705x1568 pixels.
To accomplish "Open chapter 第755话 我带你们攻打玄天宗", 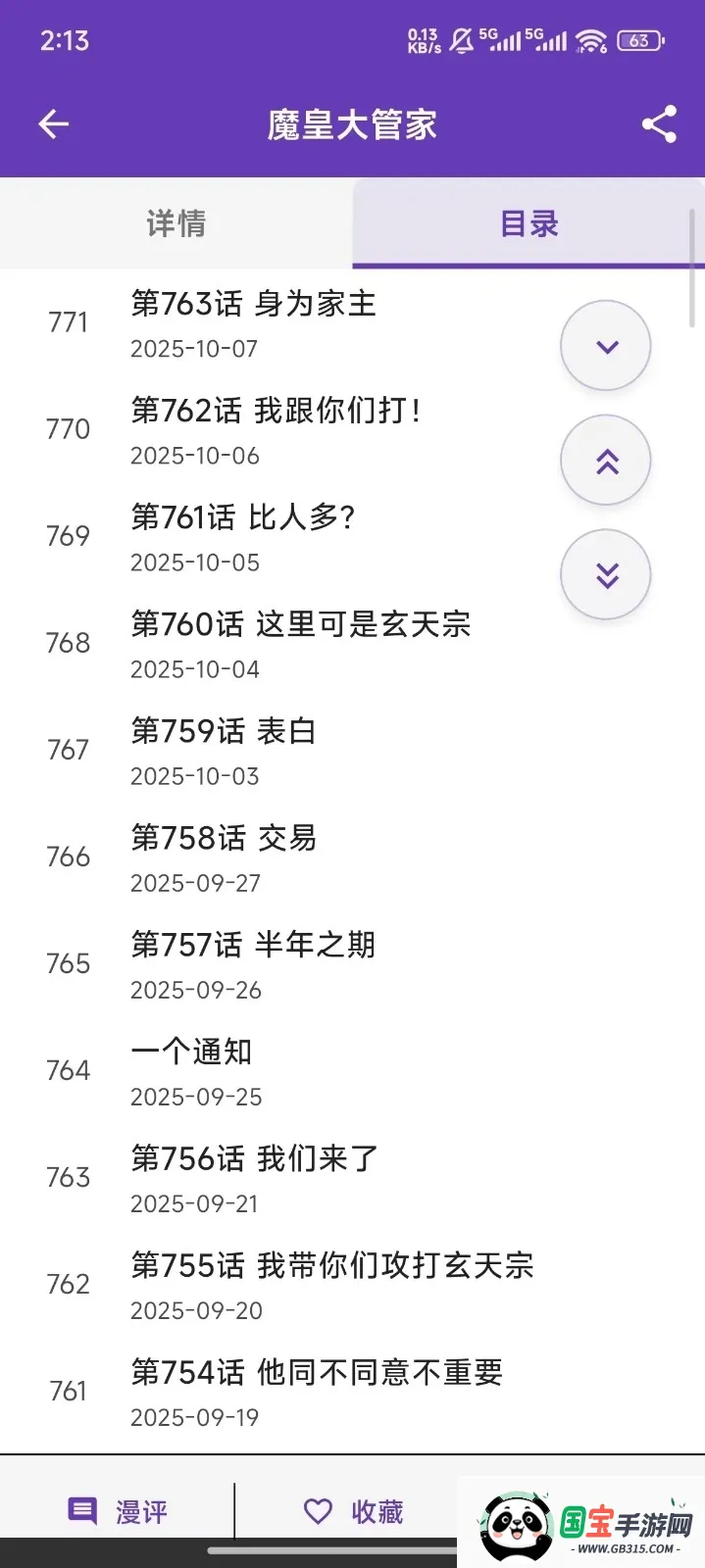I will 331,1266.
